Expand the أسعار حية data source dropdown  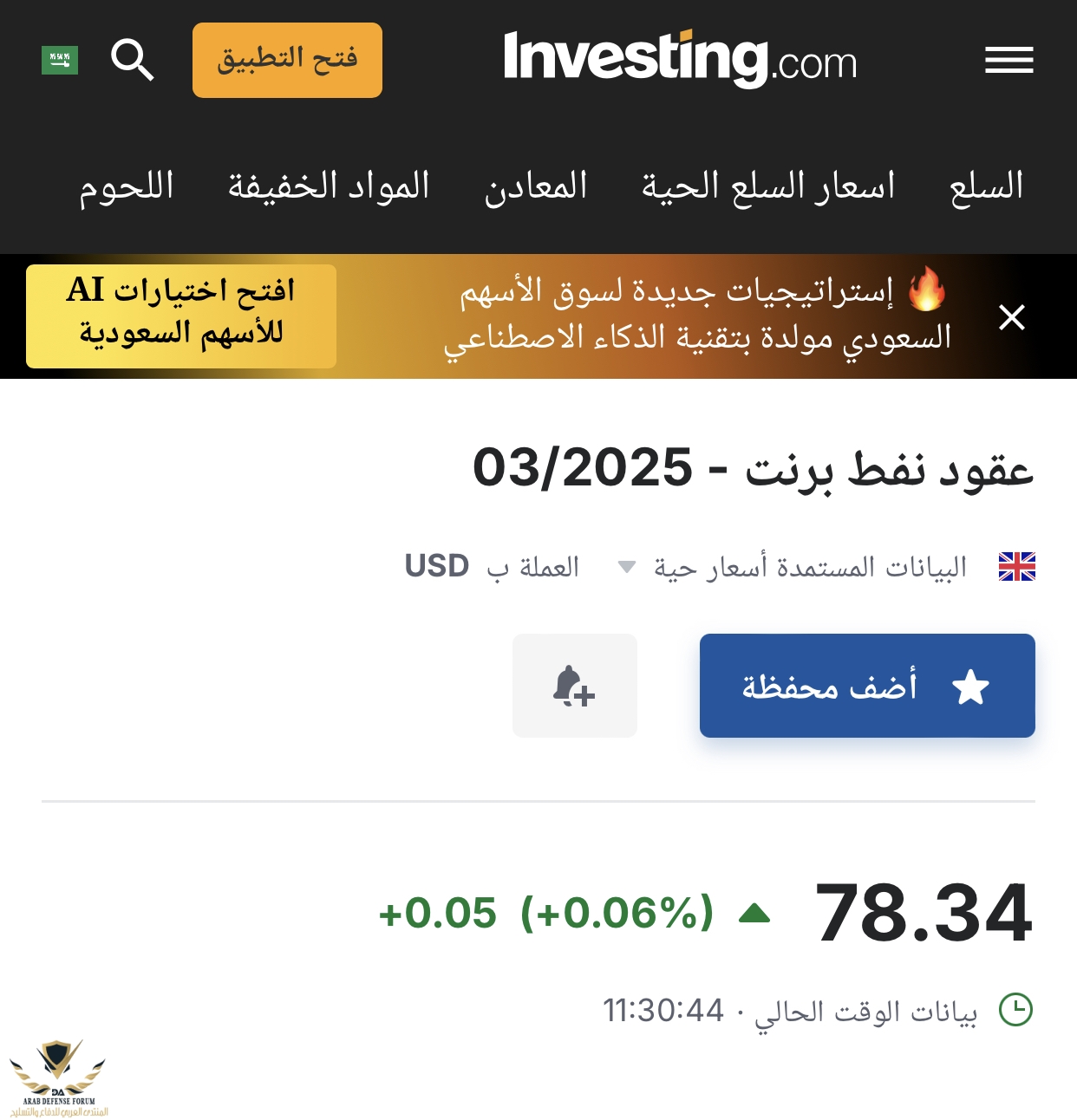[x=626, y=567]
